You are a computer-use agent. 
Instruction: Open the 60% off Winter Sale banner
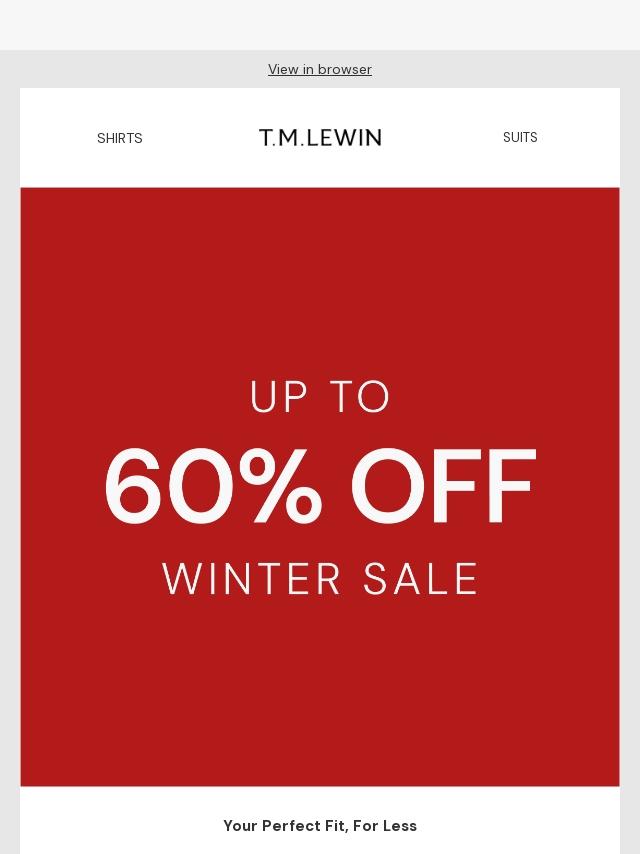pyautogui.click(x=320, y=487)
